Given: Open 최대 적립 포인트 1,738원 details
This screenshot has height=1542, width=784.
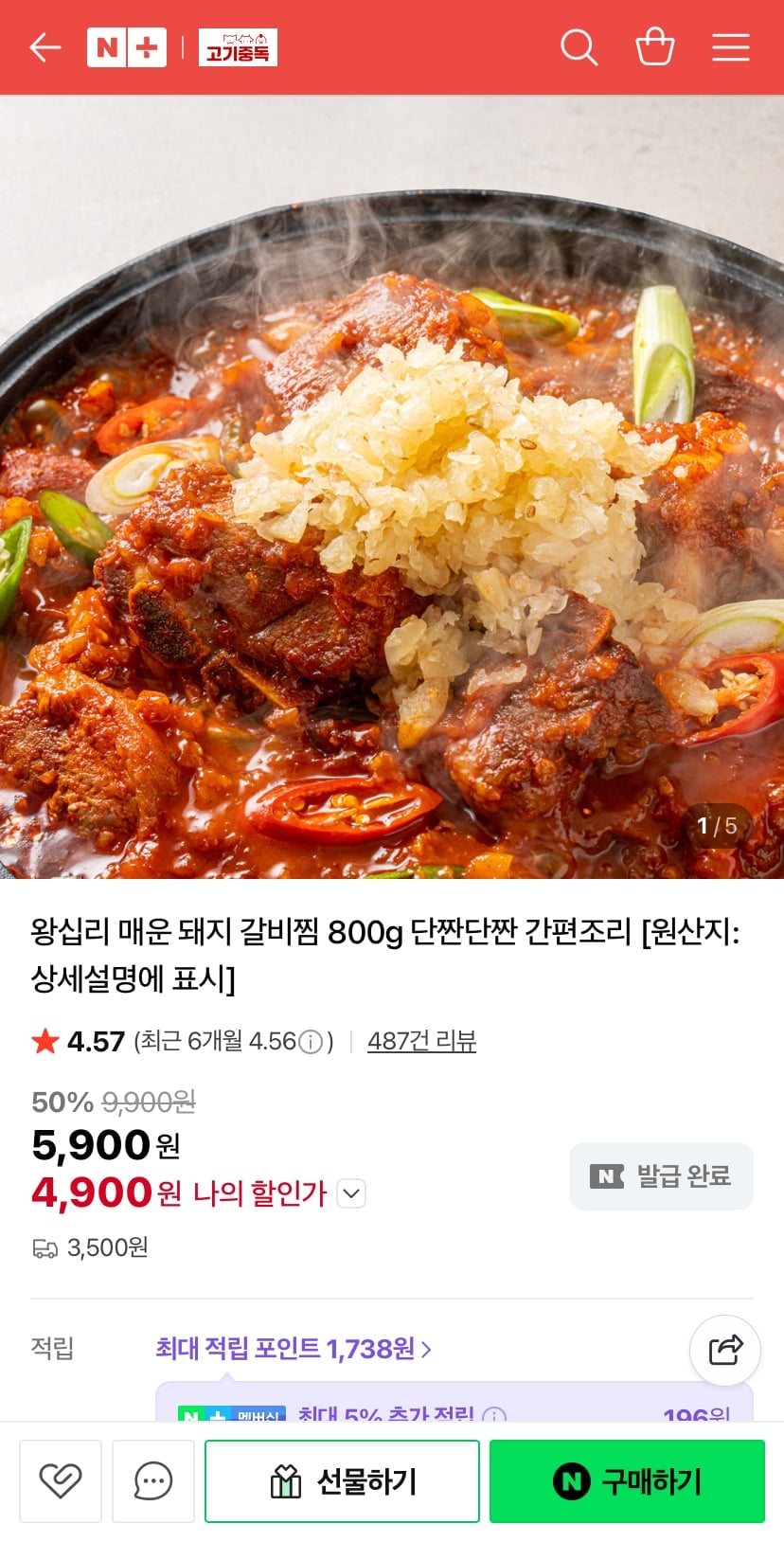Looking at the screenshot, I should [x=294, y=1348].
